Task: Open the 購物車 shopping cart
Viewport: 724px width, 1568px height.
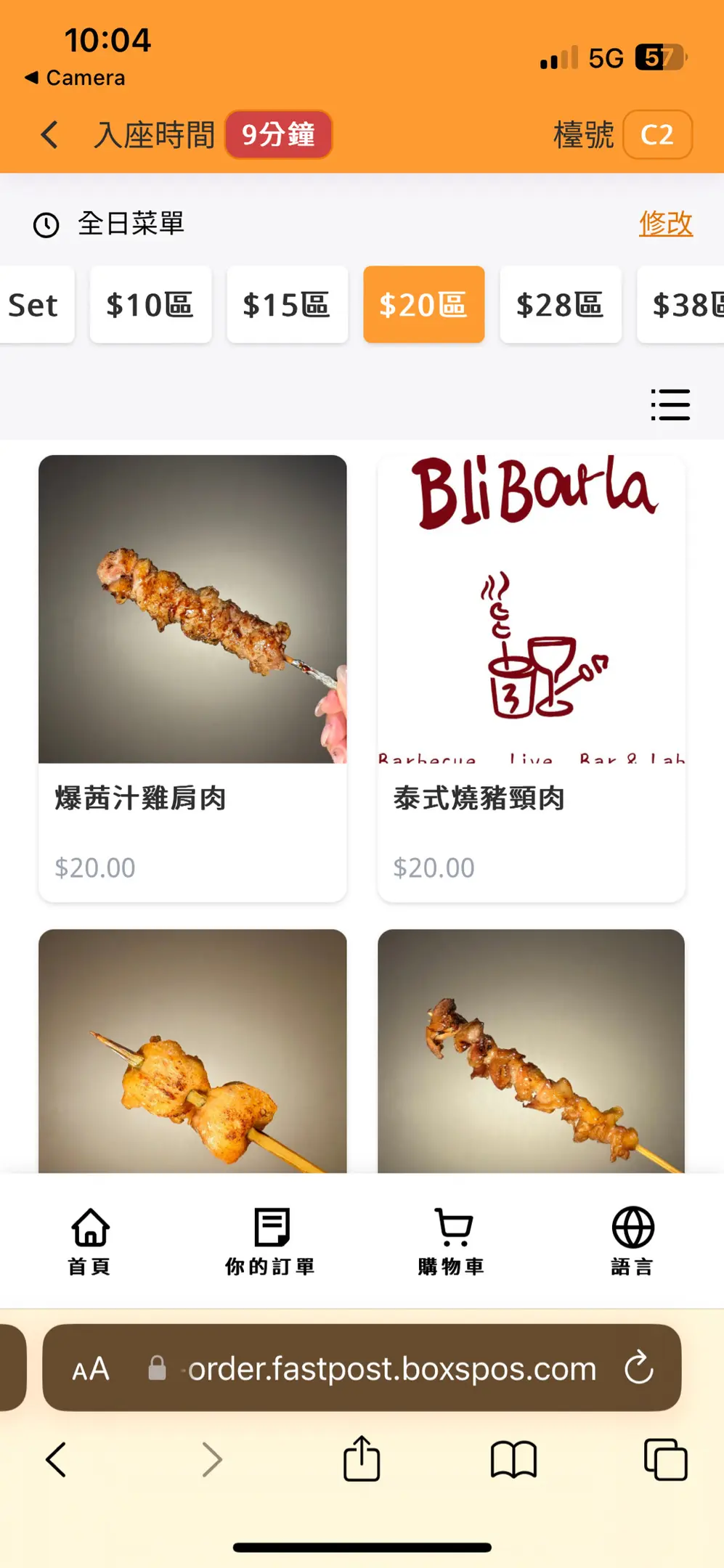Action: (x=452, y=1241)
